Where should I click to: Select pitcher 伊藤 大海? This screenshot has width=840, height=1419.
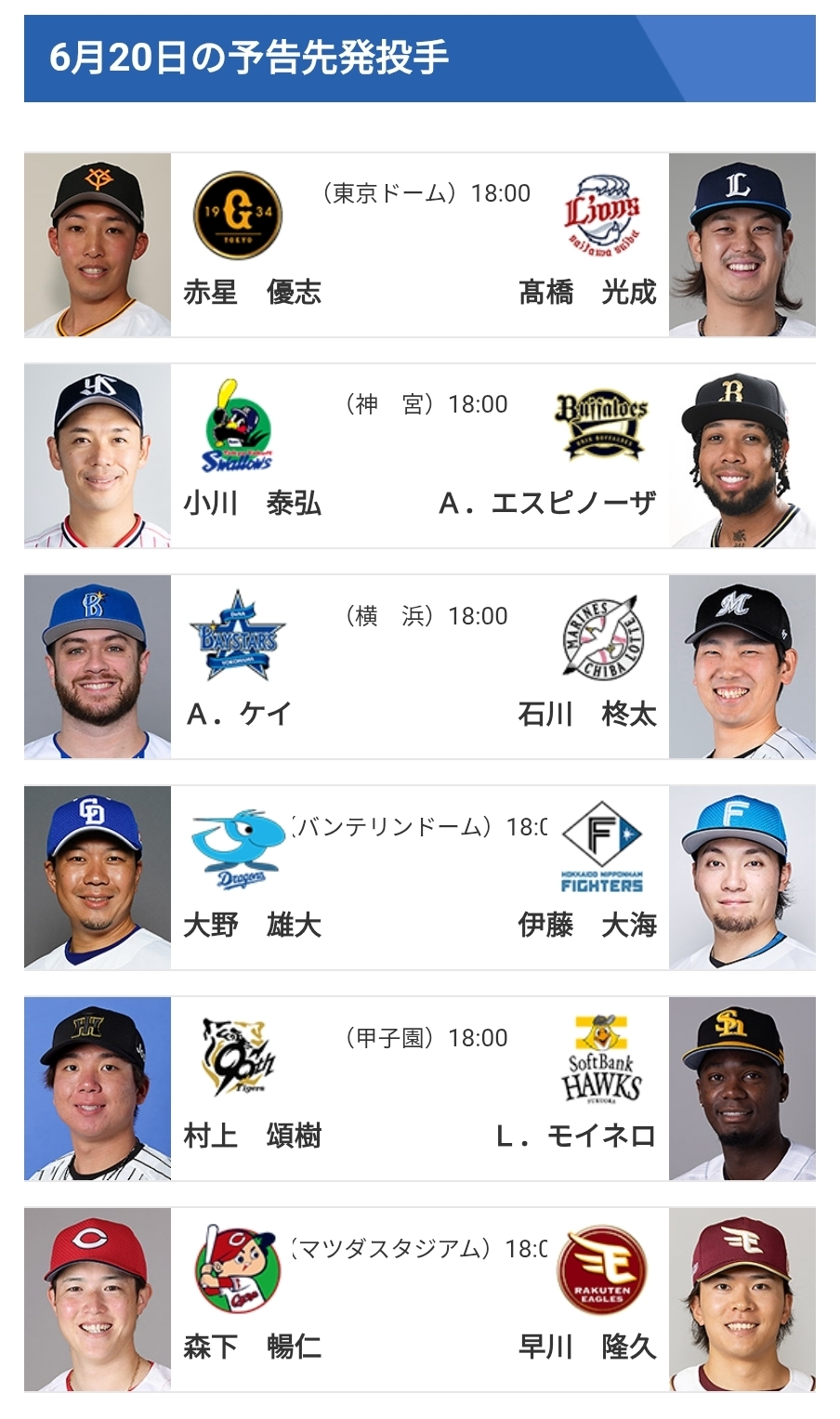coord(587,926)
